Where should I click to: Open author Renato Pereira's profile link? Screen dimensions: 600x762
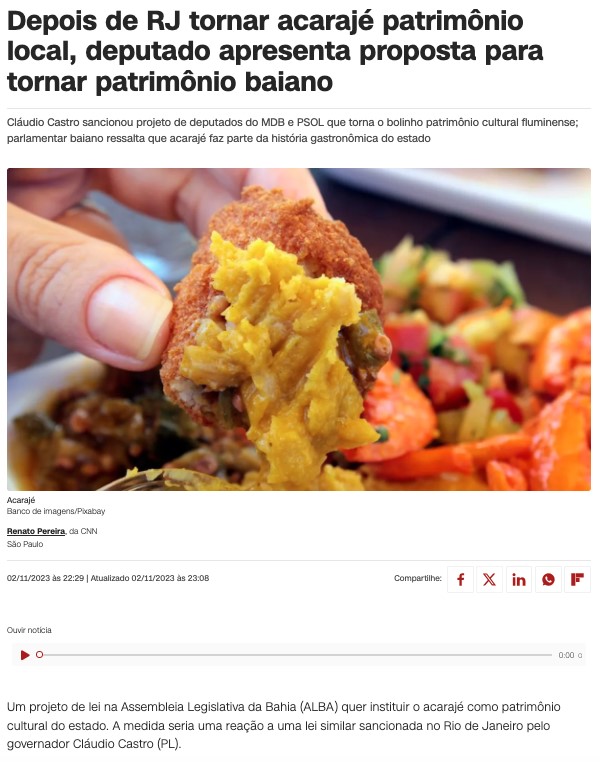36,531
